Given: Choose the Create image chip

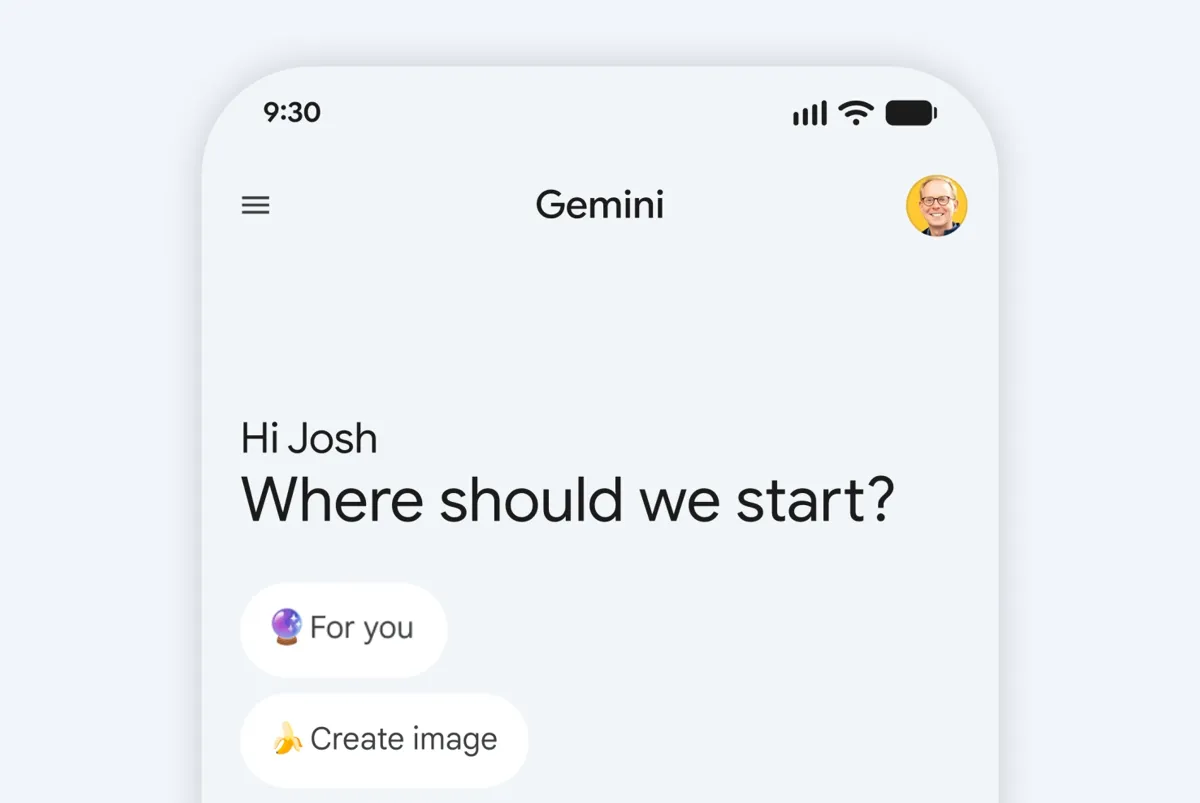Looking at the screenshot, I should pyautogui.click(x=384, y=739).
